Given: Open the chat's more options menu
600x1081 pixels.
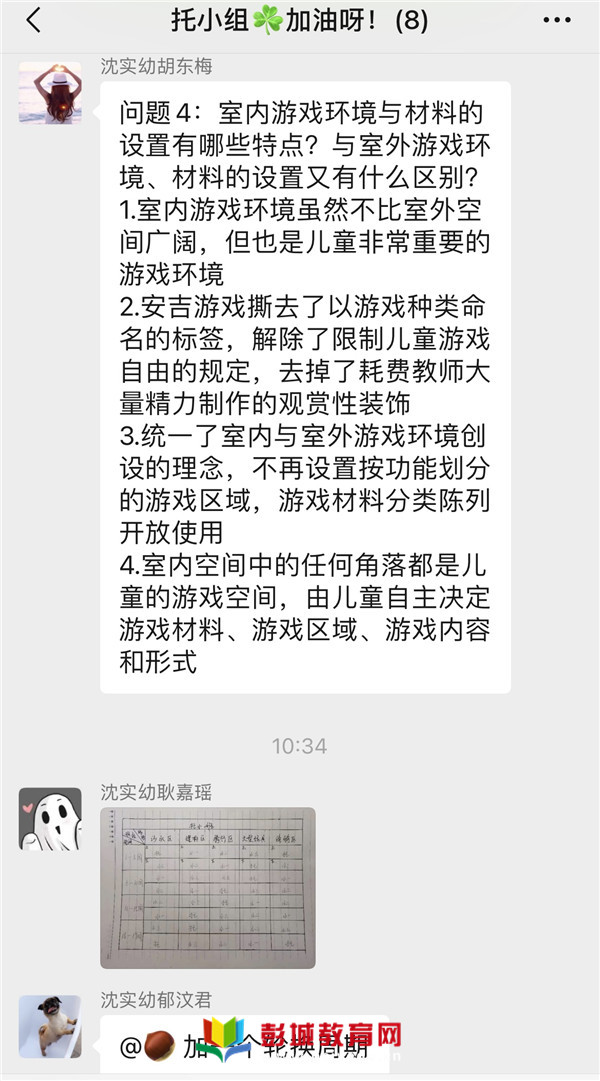Looking at the screenshot, I should [556, 21].
